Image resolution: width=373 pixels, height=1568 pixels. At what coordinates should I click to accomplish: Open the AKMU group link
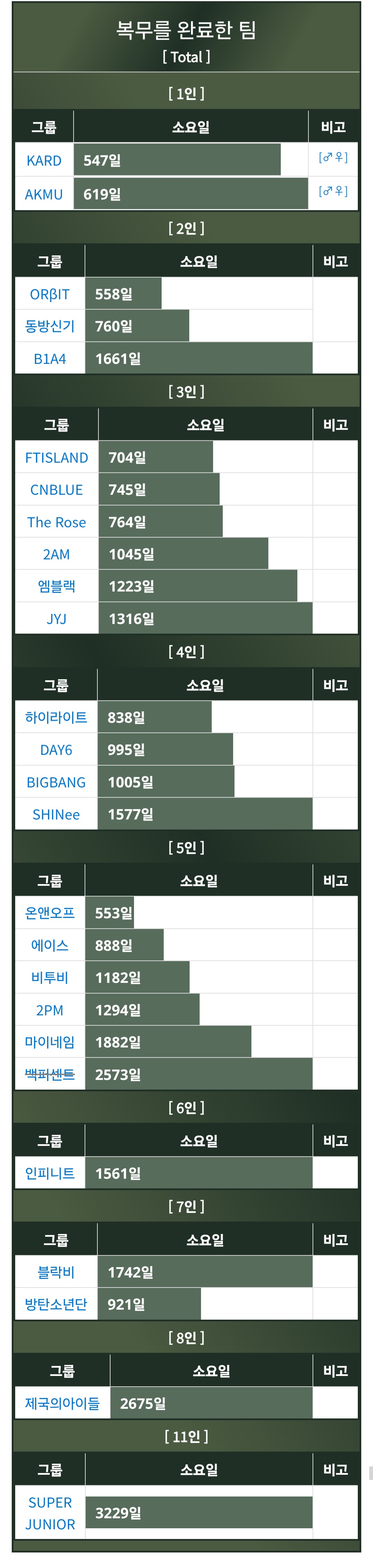click(44, 195)
